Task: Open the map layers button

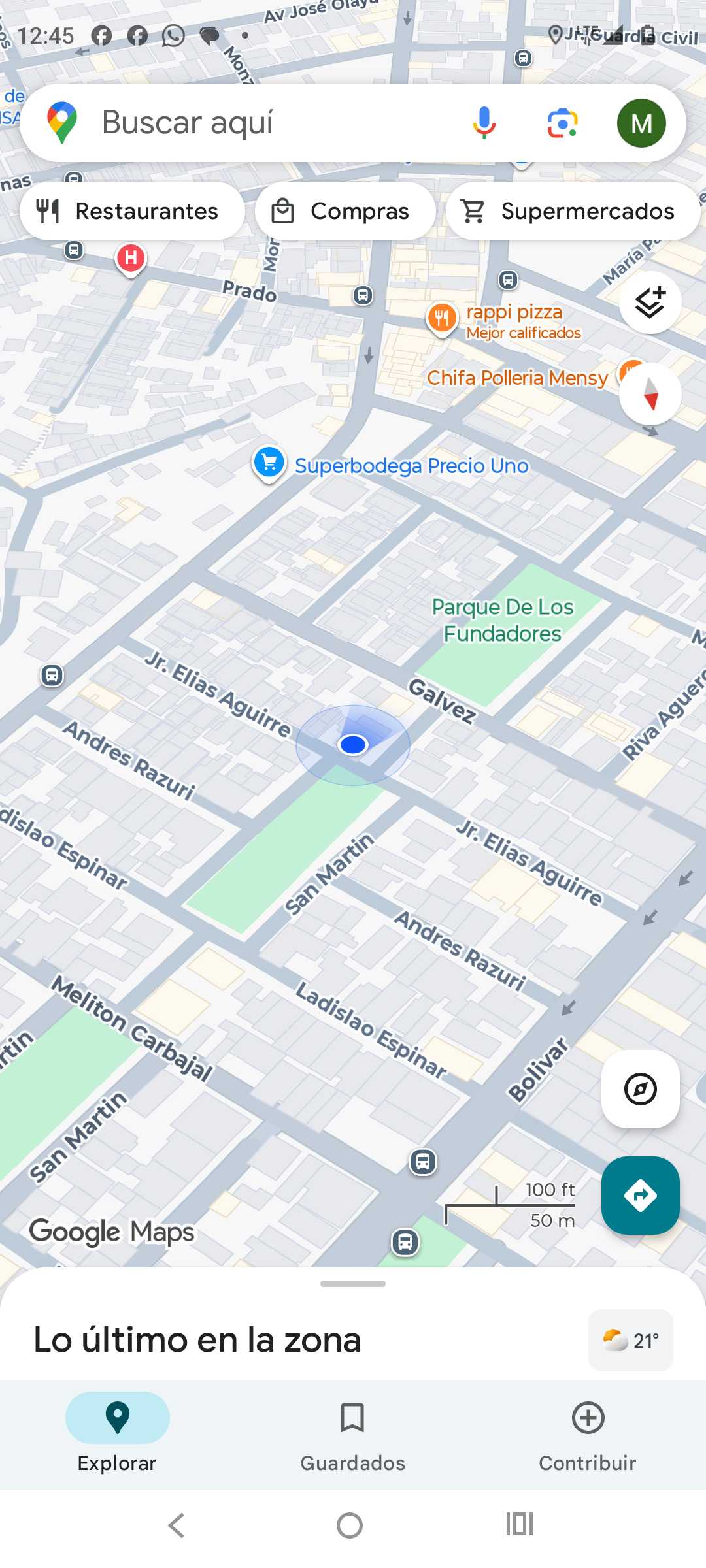Action: coord(650,302)
